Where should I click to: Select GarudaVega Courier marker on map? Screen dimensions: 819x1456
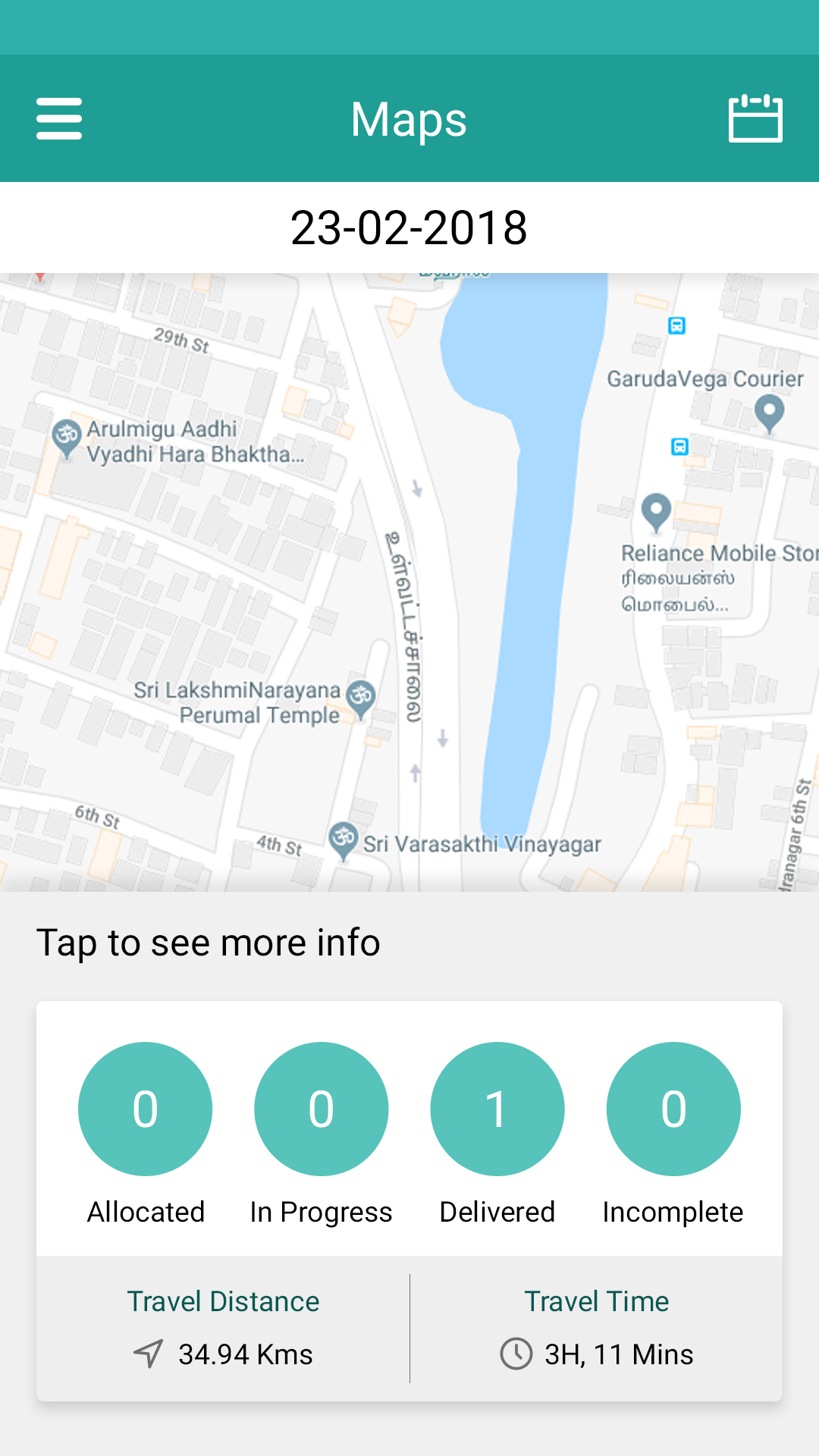click(770, 413)
